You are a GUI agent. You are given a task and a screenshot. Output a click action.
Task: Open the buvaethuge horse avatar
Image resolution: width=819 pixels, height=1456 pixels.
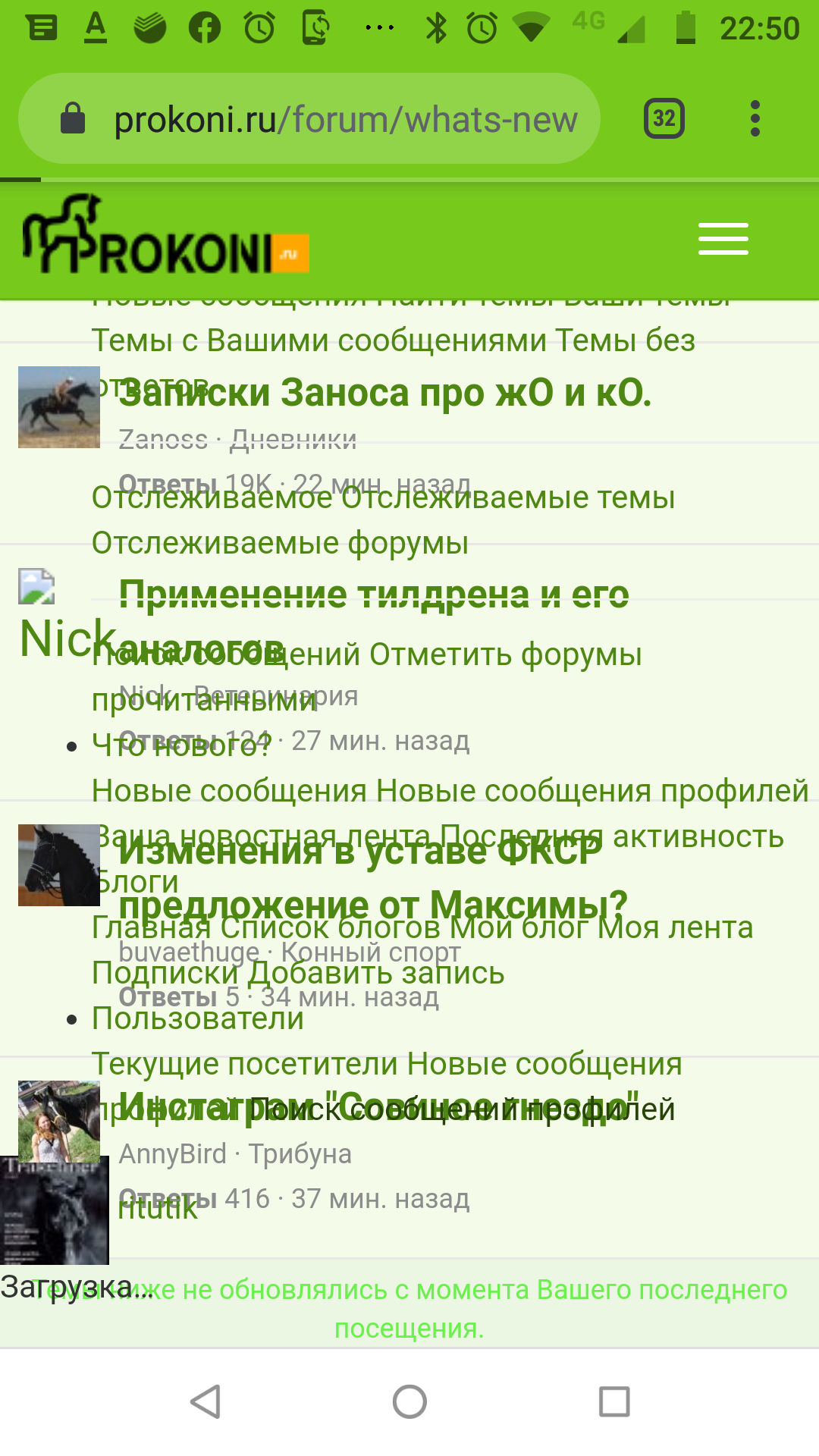click(x=58, y=865)
